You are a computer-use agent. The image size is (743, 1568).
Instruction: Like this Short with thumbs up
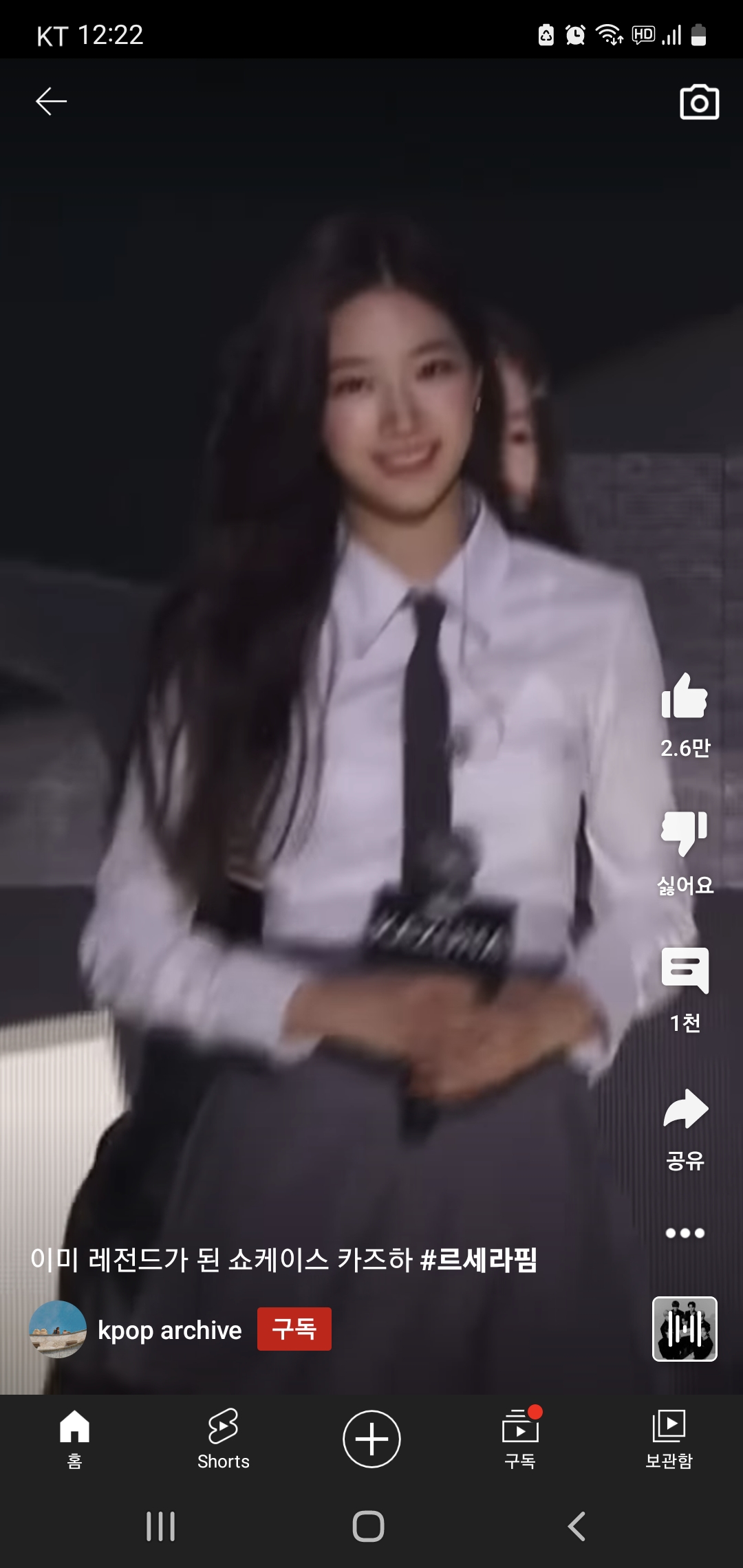(685, 697)
